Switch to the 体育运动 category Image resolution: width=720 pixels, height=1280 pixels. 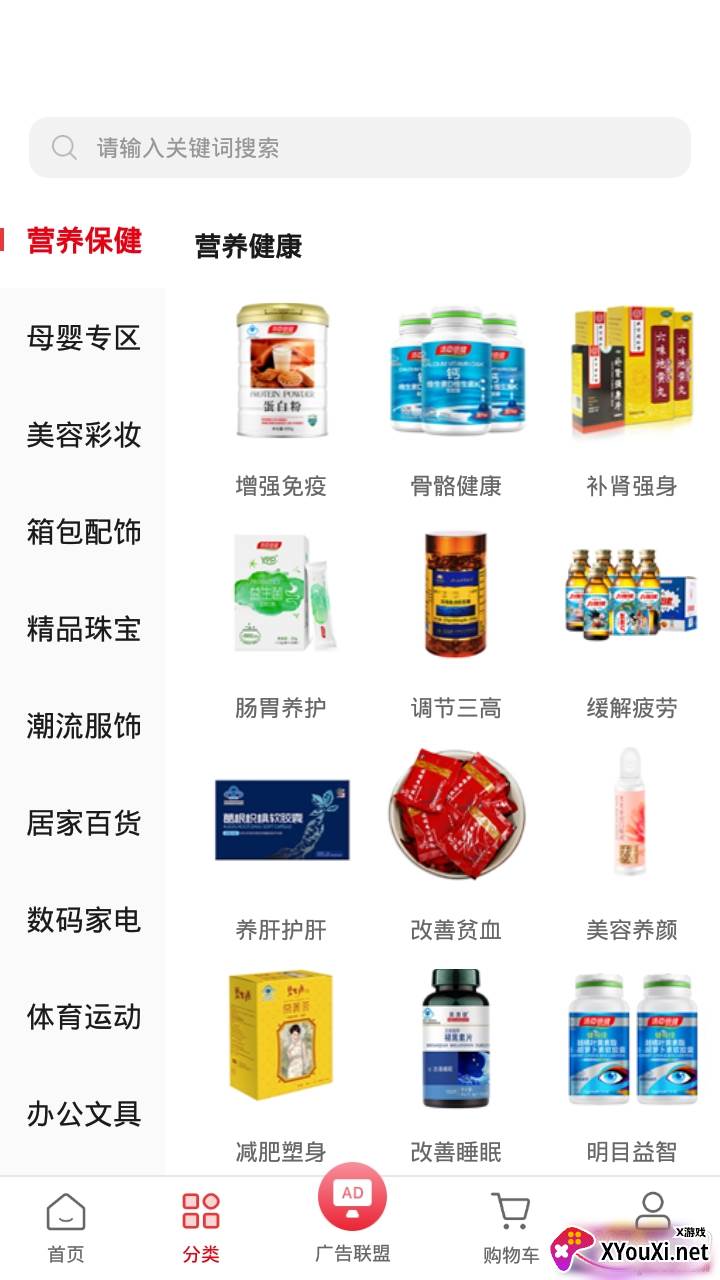click(x=83, y=1017)
